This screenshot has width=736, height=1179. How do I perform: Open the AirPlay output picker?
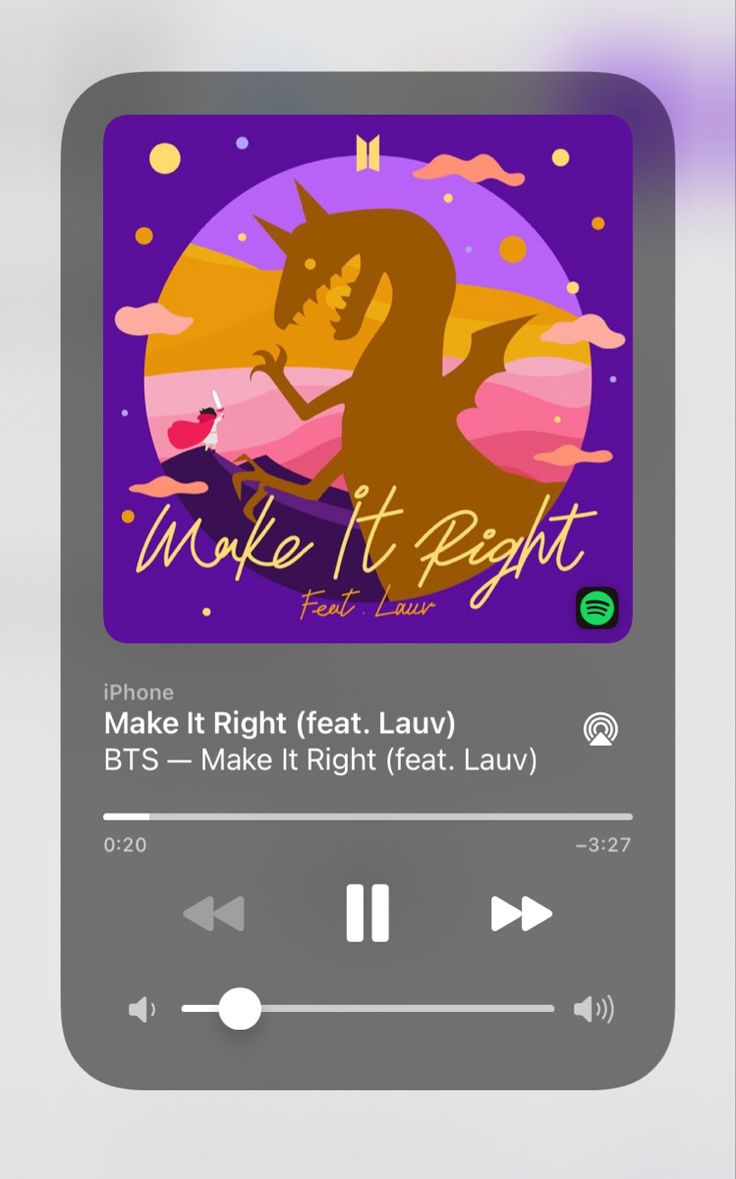[601, 729]
